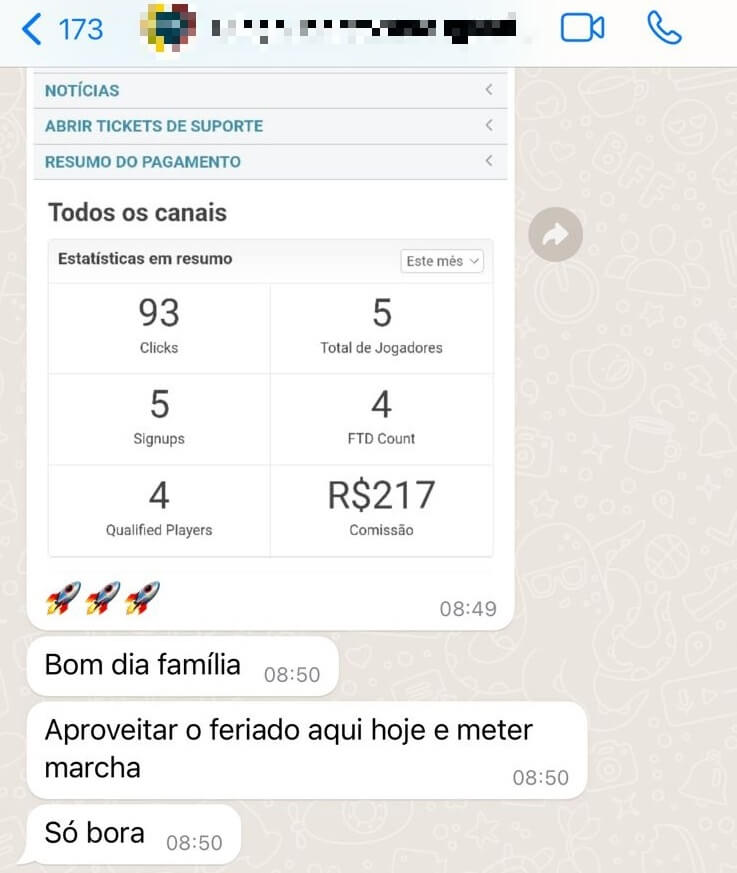Go back to the chat list
This screenshot has width=737, height=873.
point(60,29)
